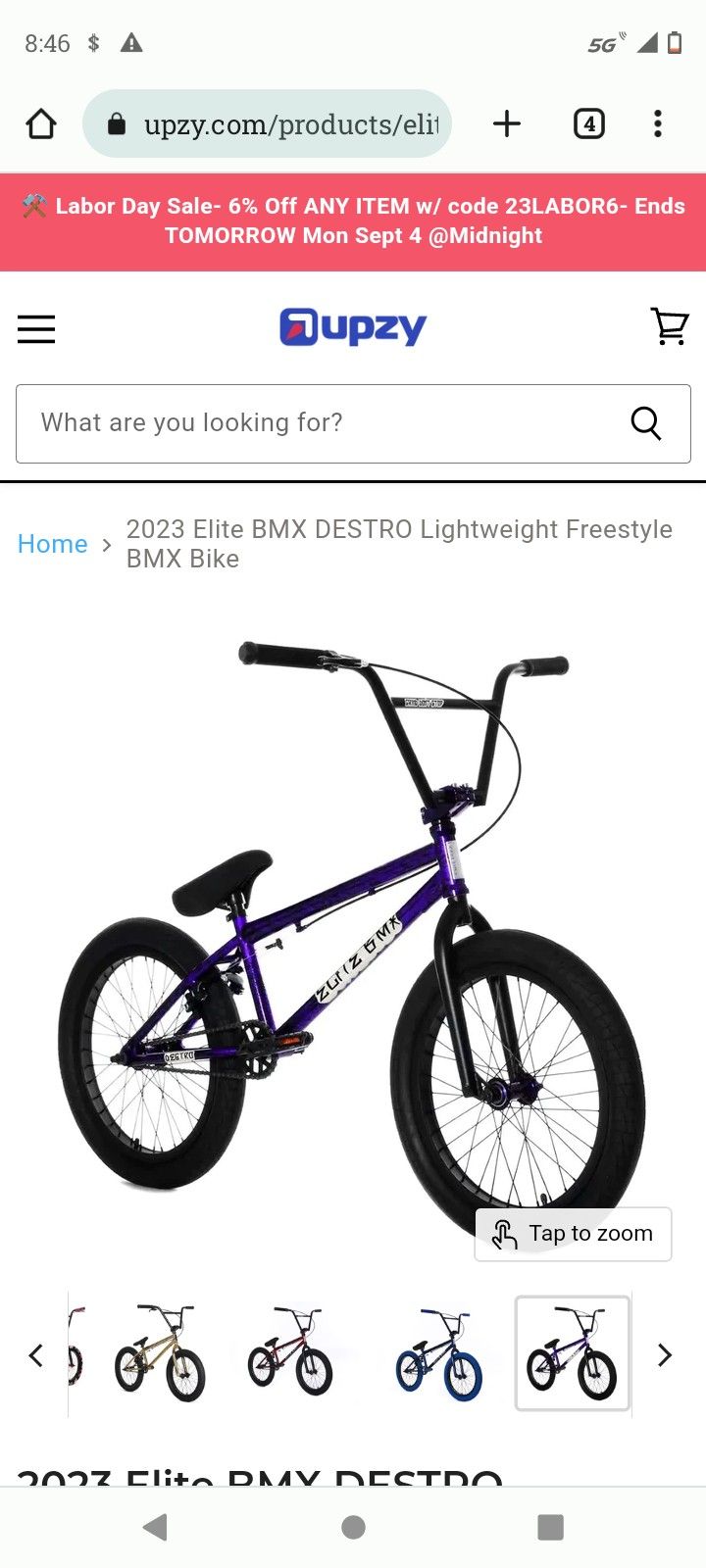Tap the search magnifier icon
The image size is (706, 1568).
point(645,423)
